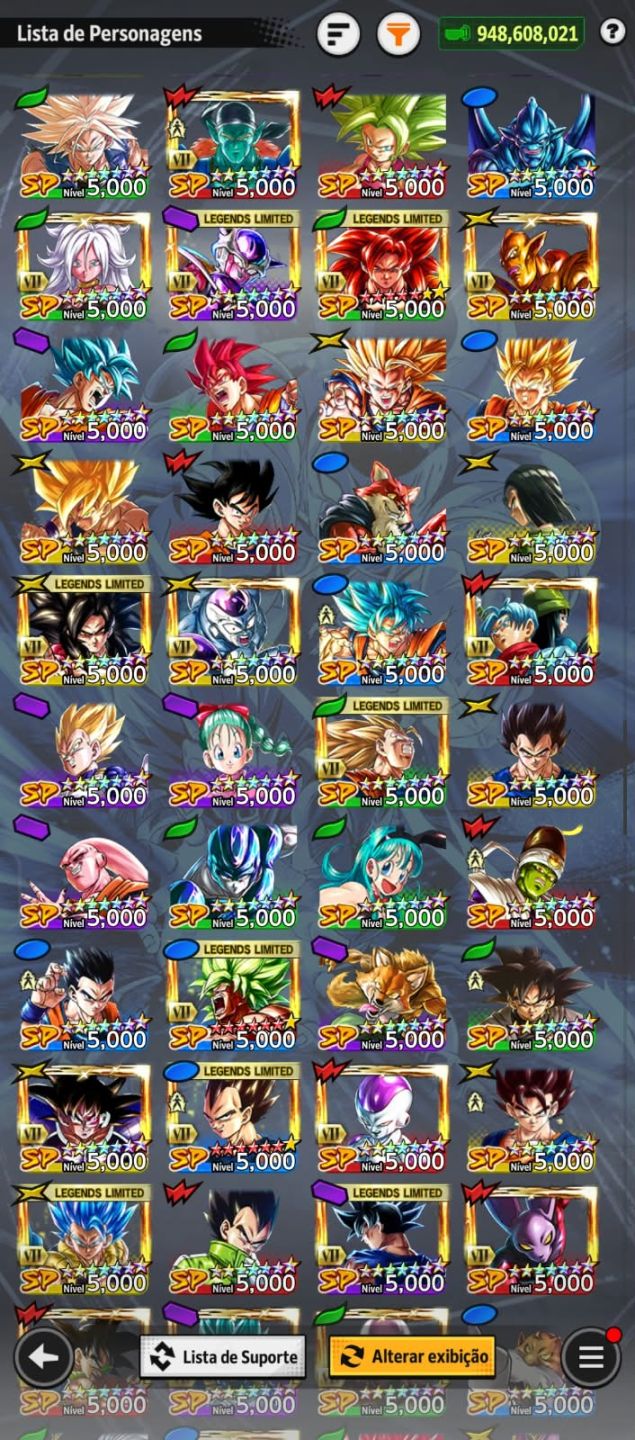Open Bulma with braided hair and red bow
This screenshot has height=1440, width=635.
pyautogui.click(x=233, y=754)
